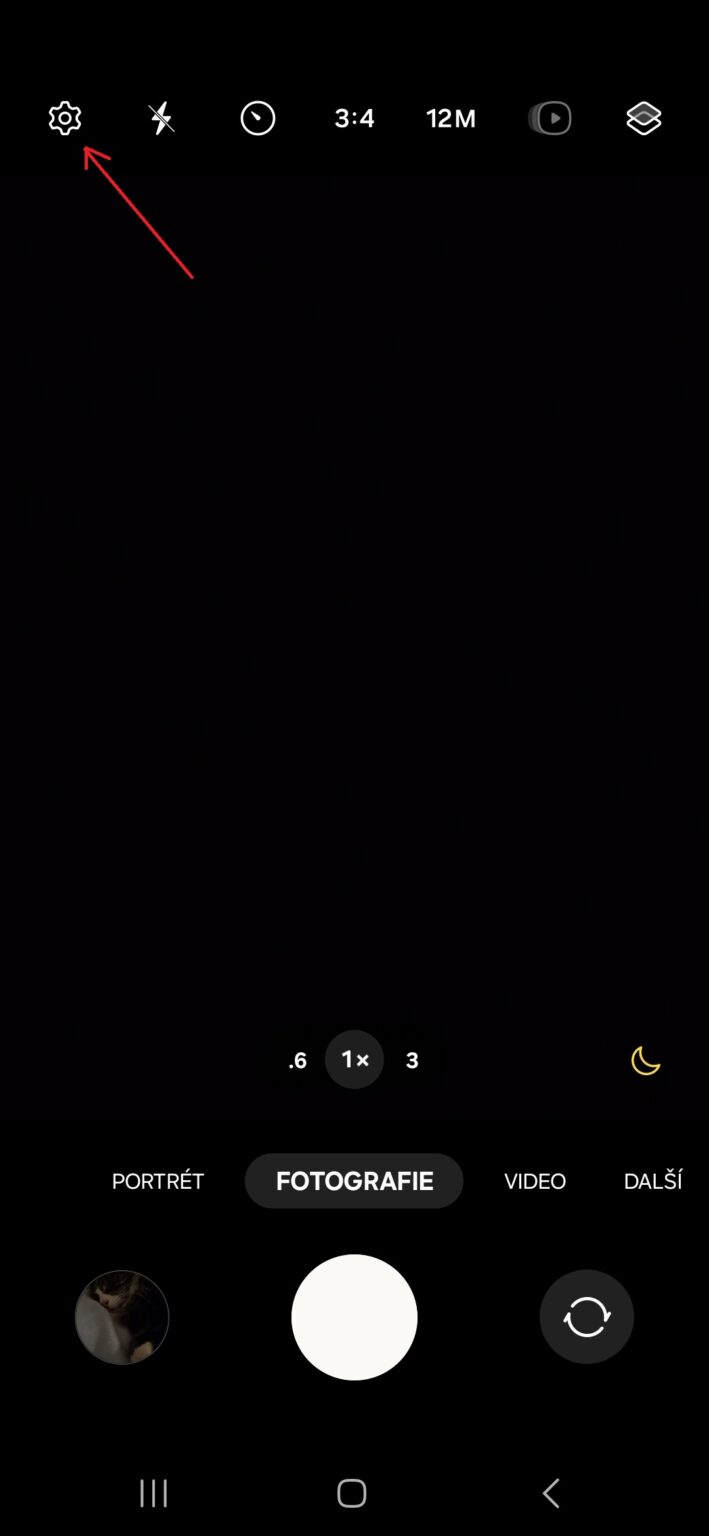Screen dimensions: 709x1536
Task: Go to the home screen
Action: click(352, 1493)
